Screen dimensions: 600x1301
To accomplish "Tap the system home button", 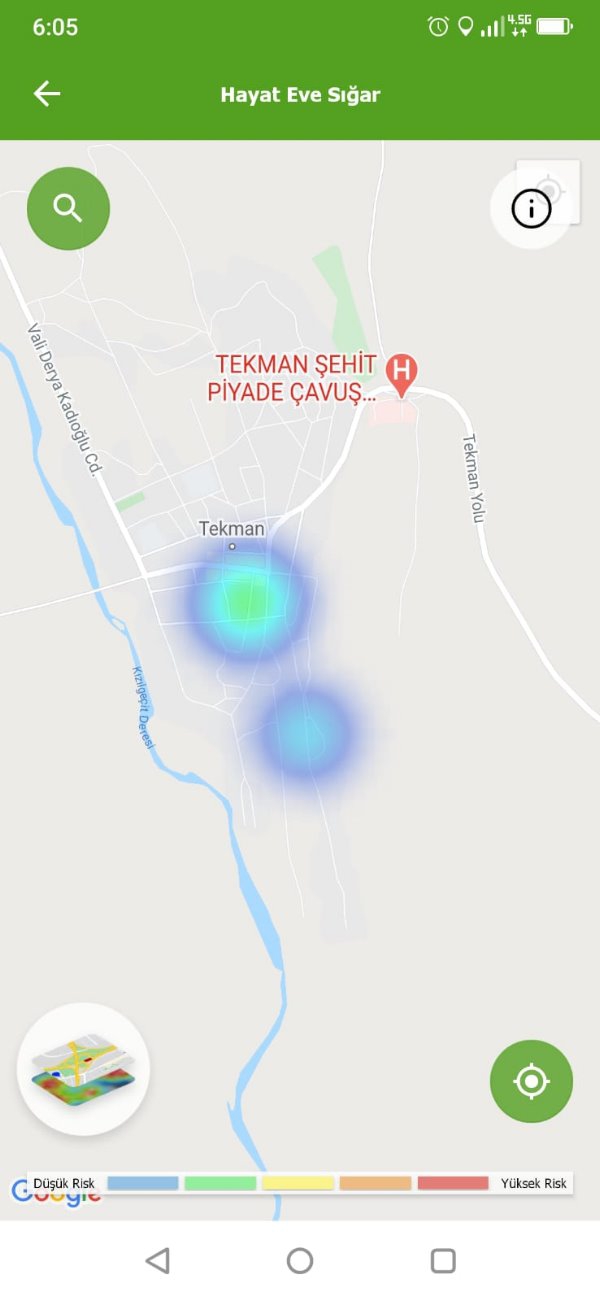I will (300, 1260).
